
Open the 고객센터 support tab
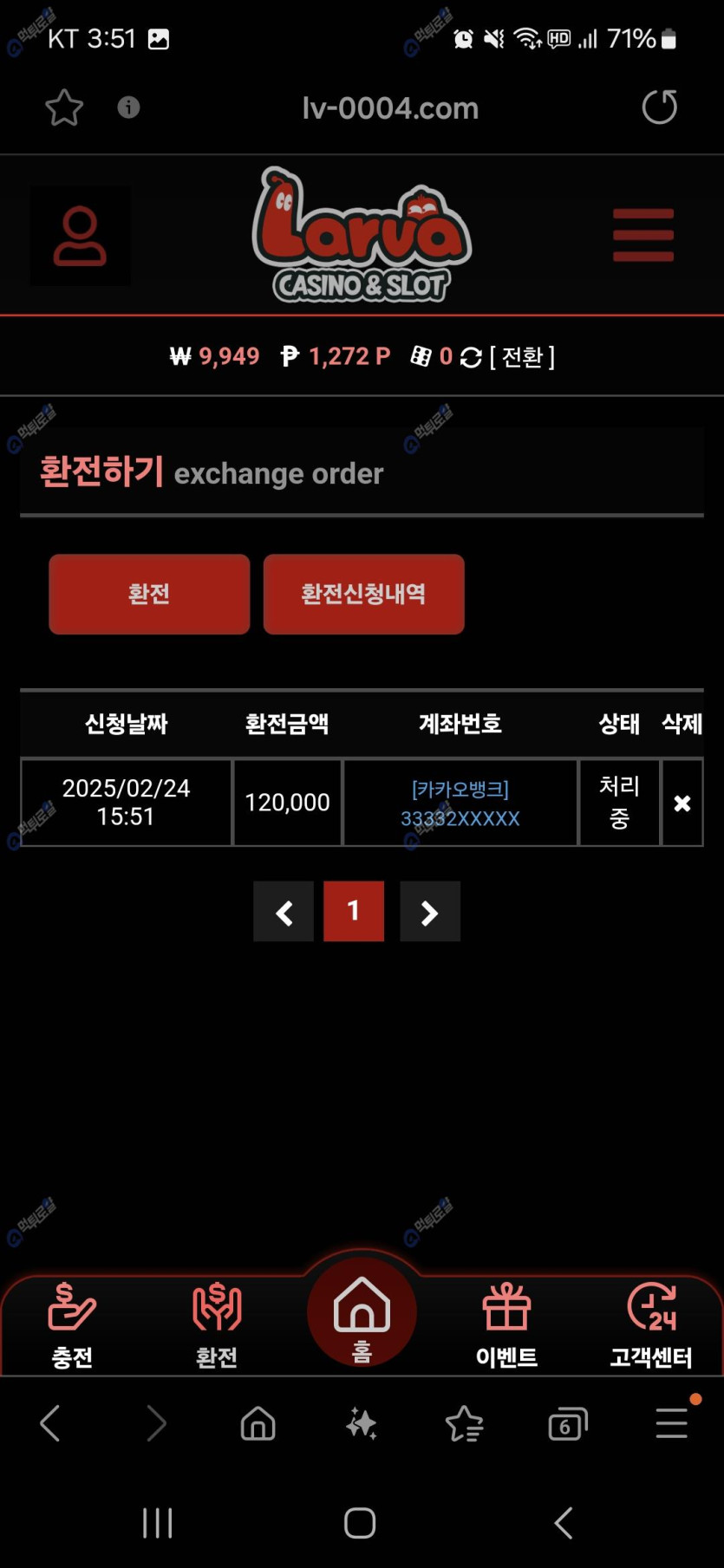[x=651, y=1324]
